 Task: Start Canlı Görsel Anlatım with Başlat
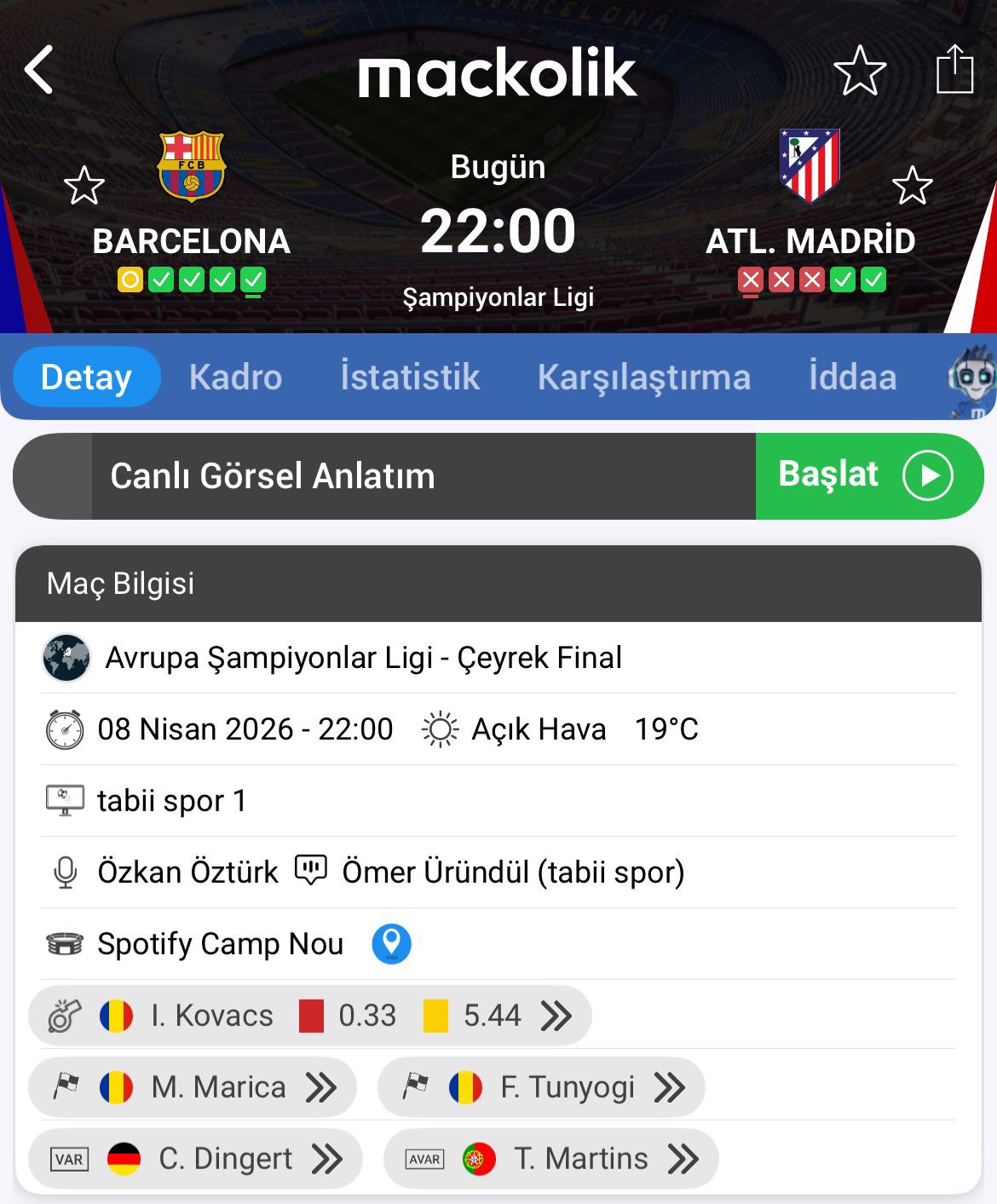tap(867, 475)
